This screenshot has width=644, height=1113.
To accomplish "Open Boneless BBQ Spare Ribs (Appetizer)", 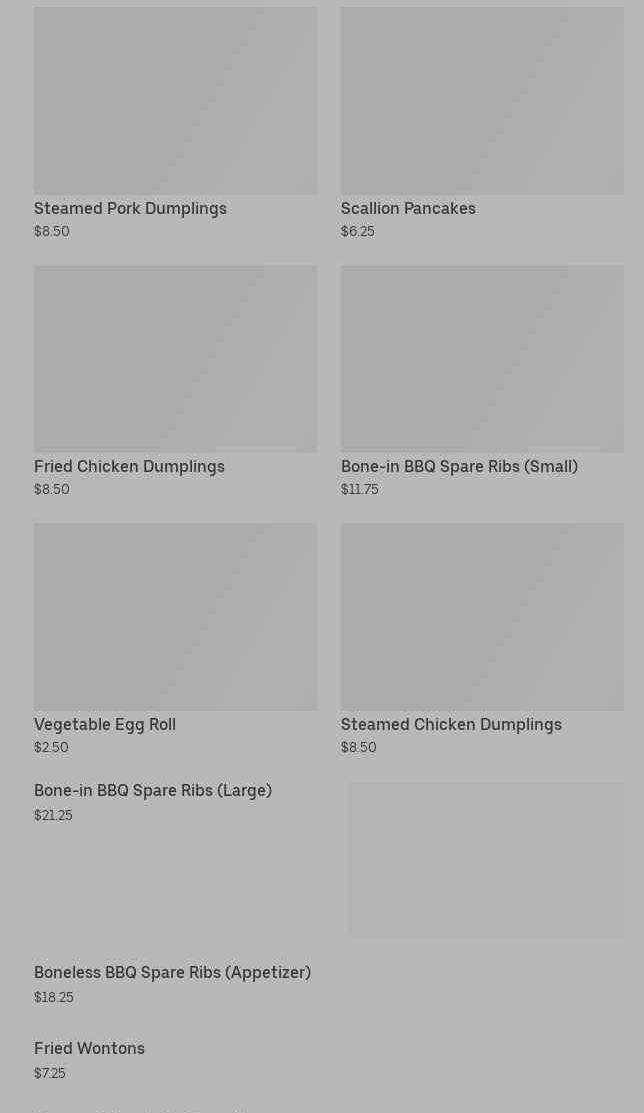I will tap(172, 973).
